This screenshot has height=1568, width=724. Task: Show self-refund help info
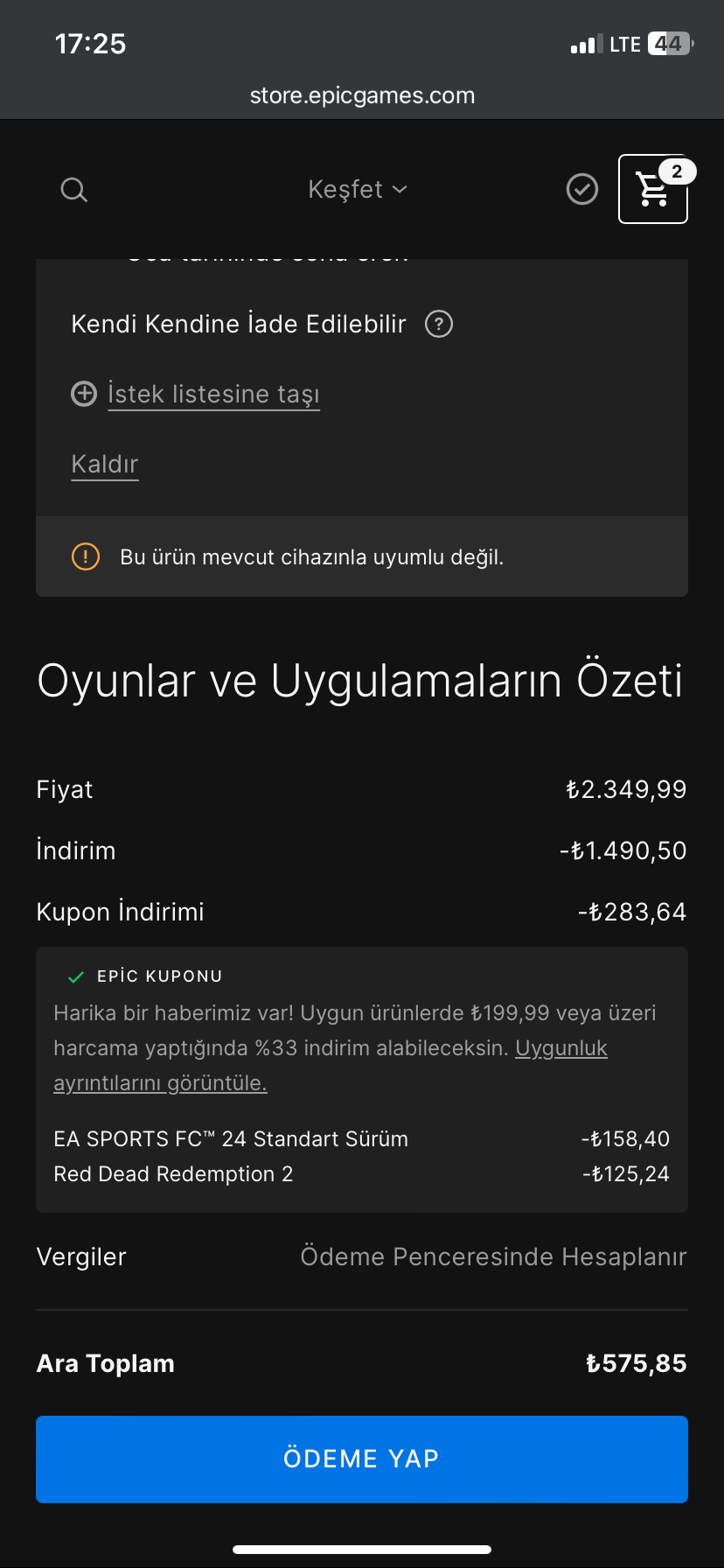click(438, 325)
